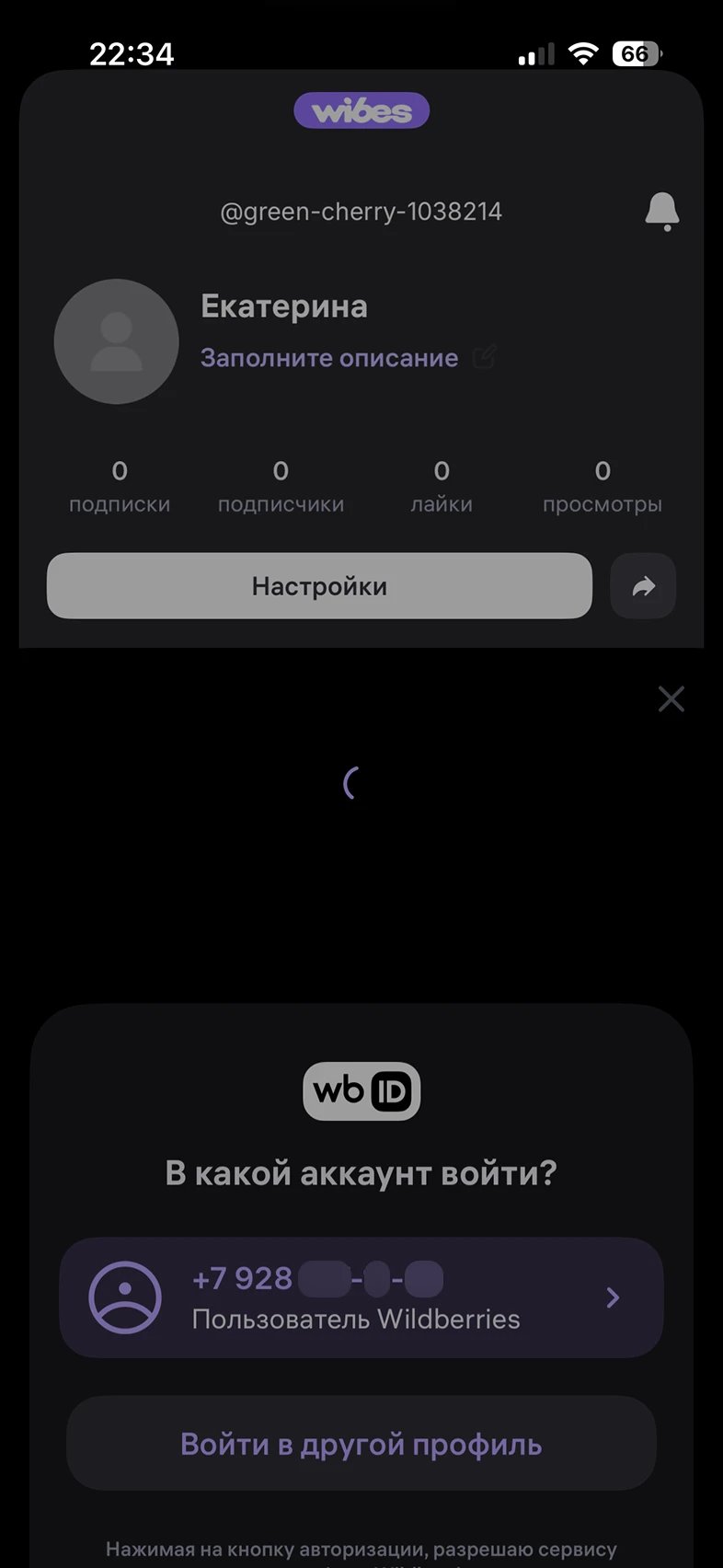View the "подписчики" list
The image size is (723, 1568).
(281, 487)
